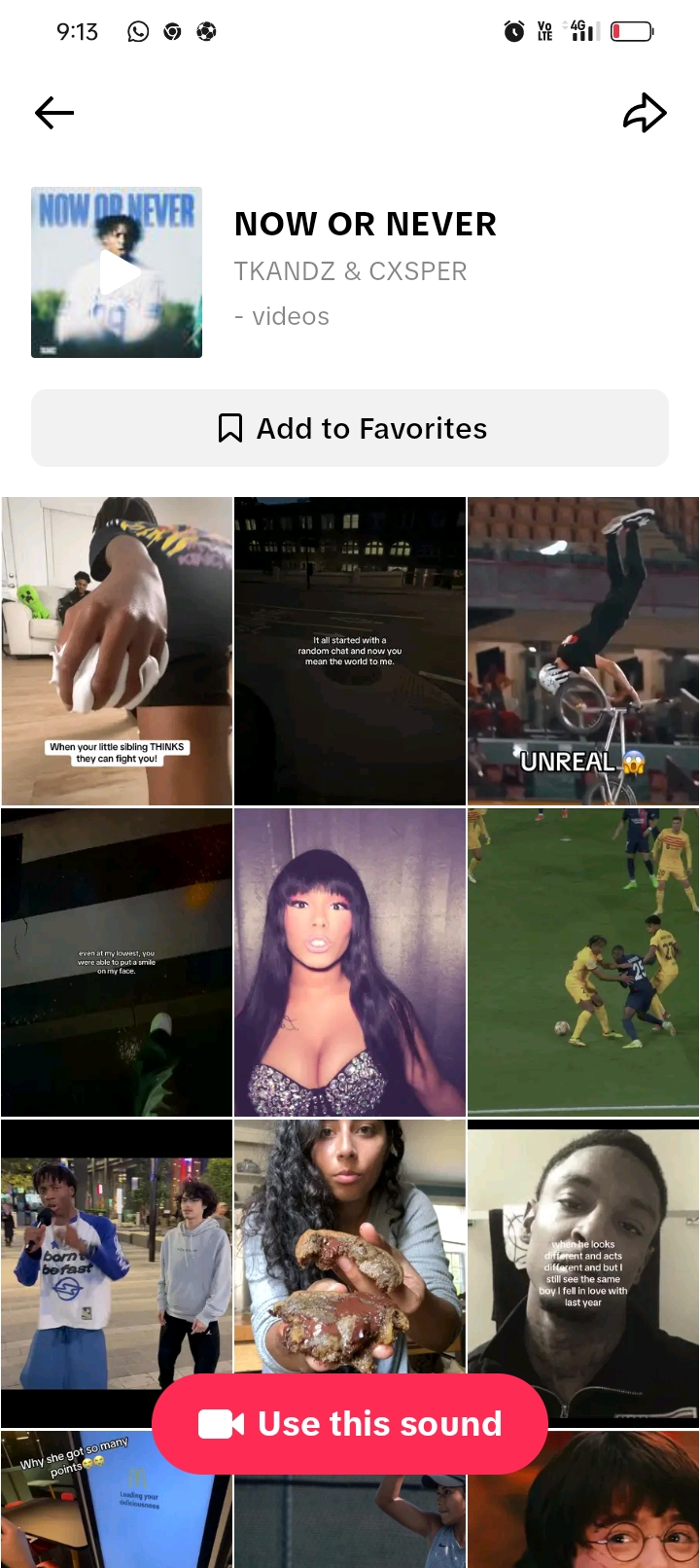Add this sound to Favorites
The width and height of the screenshot is (700, 1568).
(x=350, y=428)
